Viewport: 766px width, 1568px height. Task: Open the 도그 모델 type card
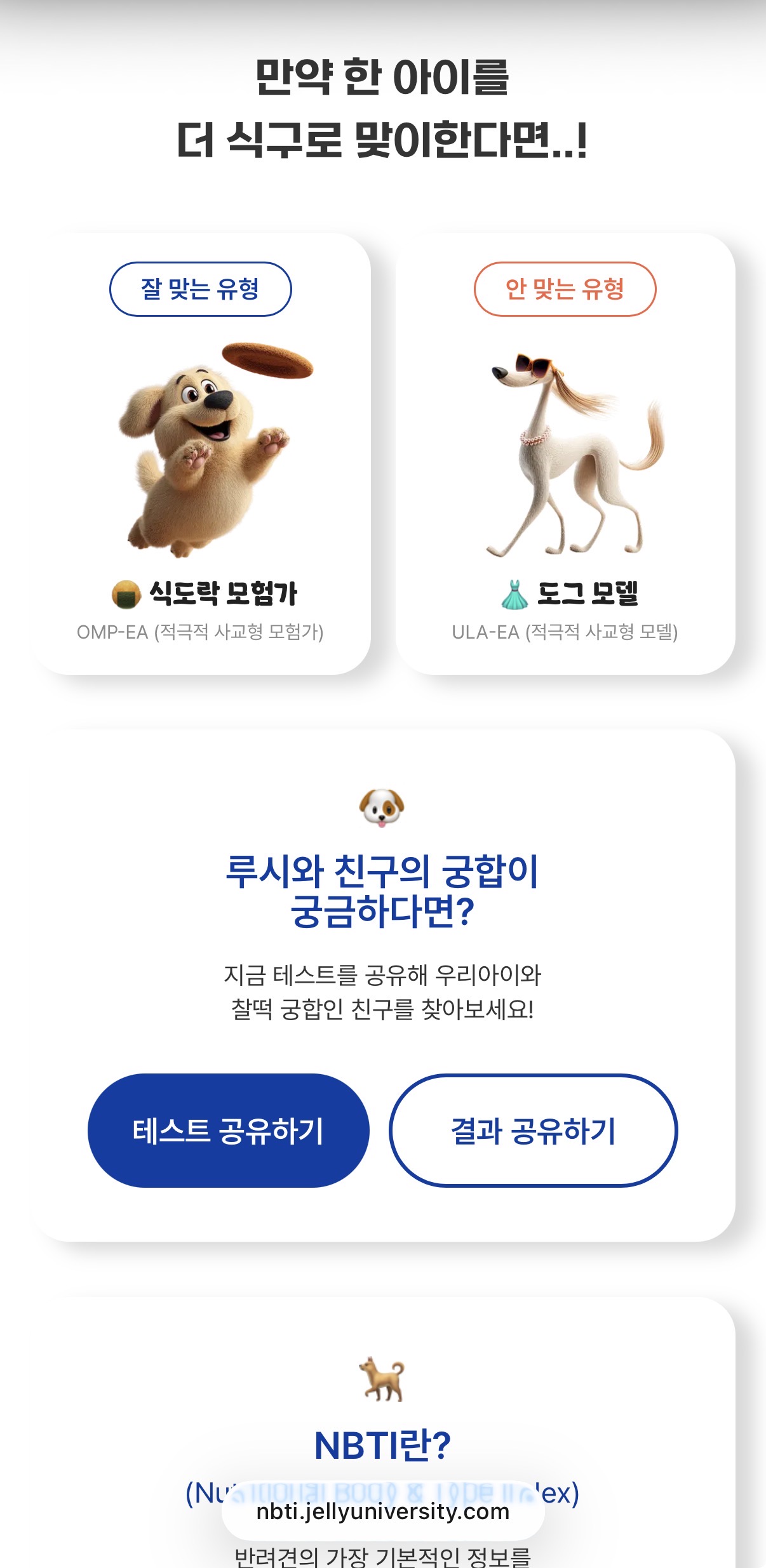point(565,454)
